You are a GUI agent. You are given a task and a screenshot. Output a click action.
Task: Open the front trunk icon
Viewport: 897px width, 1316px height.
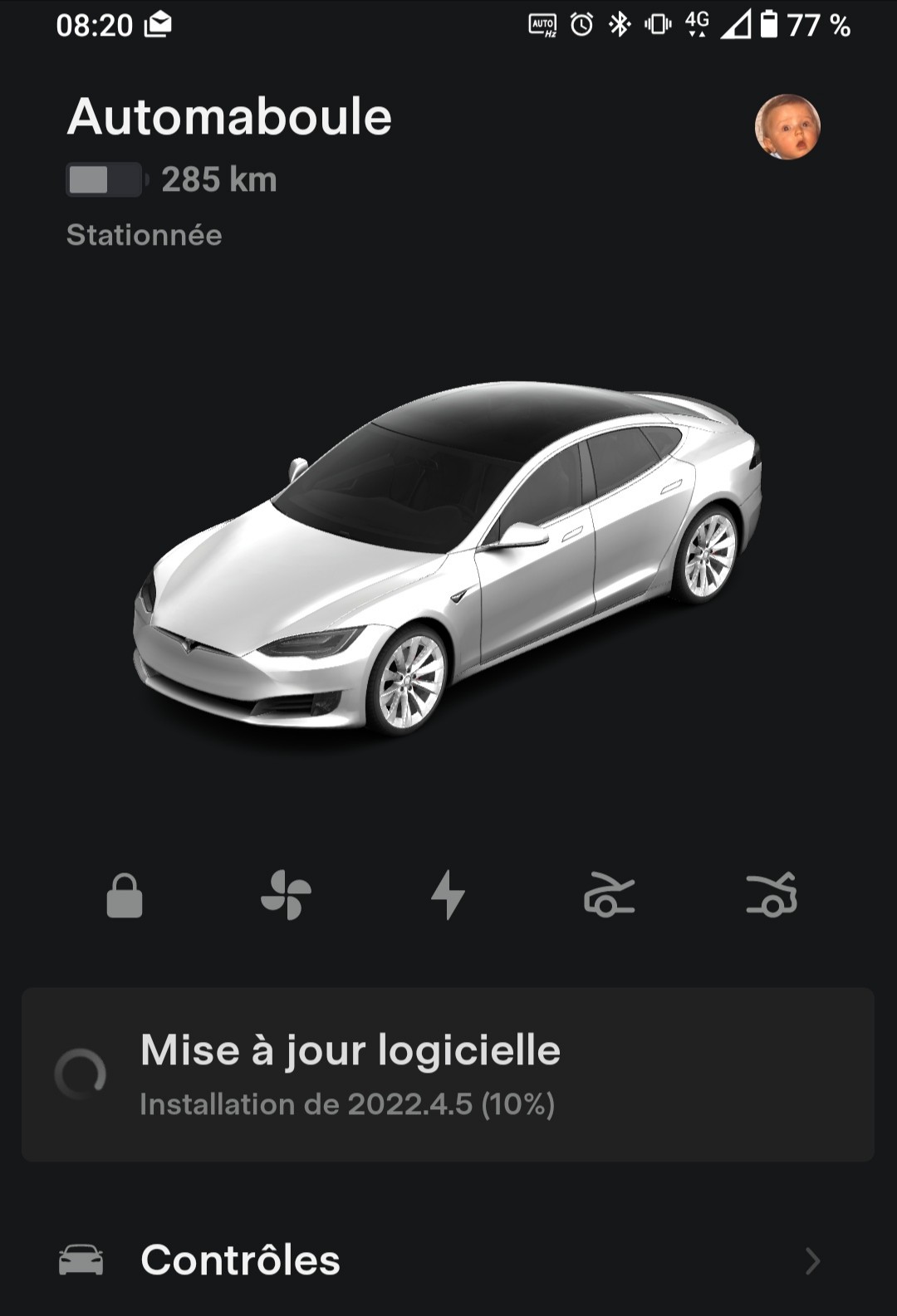click(x=609, y=895)
